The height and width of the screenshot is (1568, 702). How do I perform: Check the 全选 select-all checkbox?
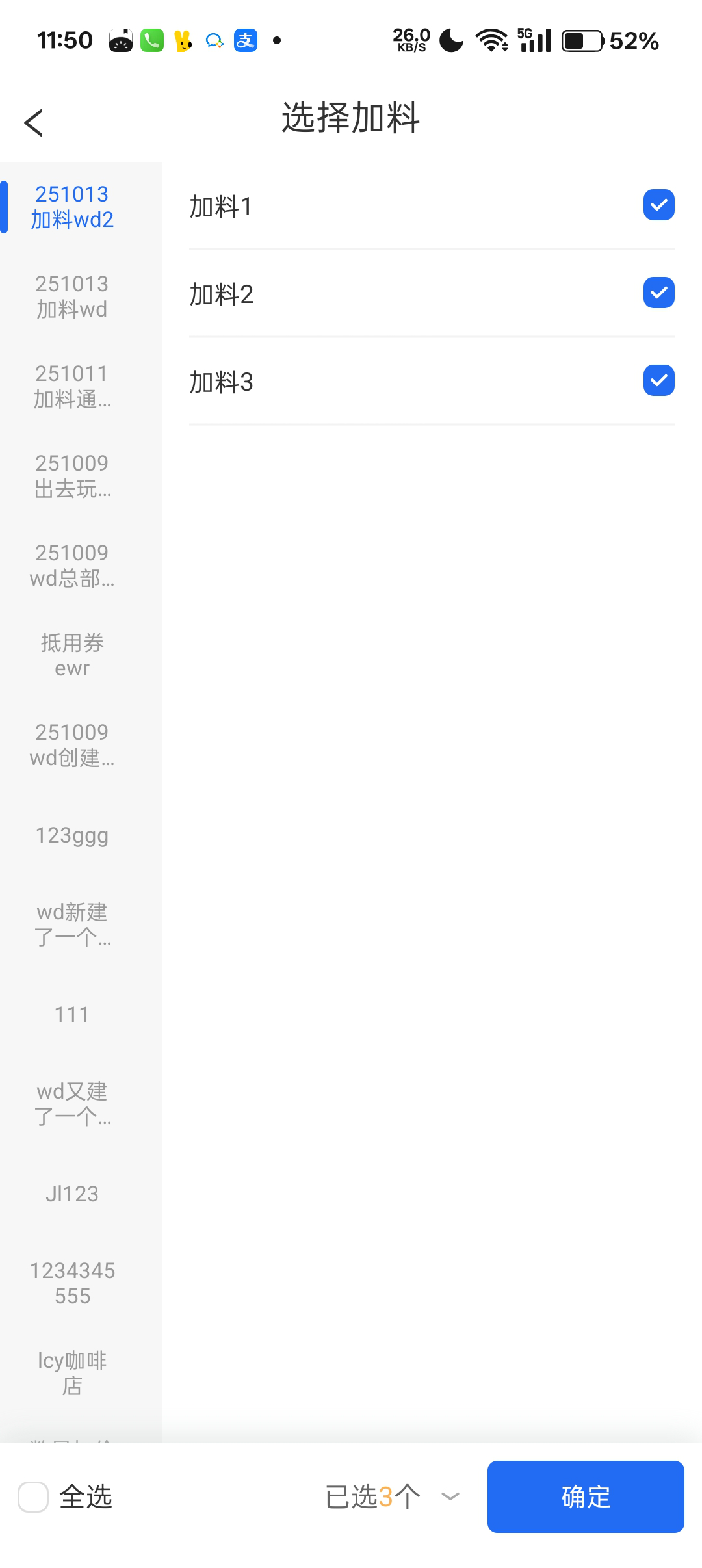pyautogui.click(x=33, y=1497)
